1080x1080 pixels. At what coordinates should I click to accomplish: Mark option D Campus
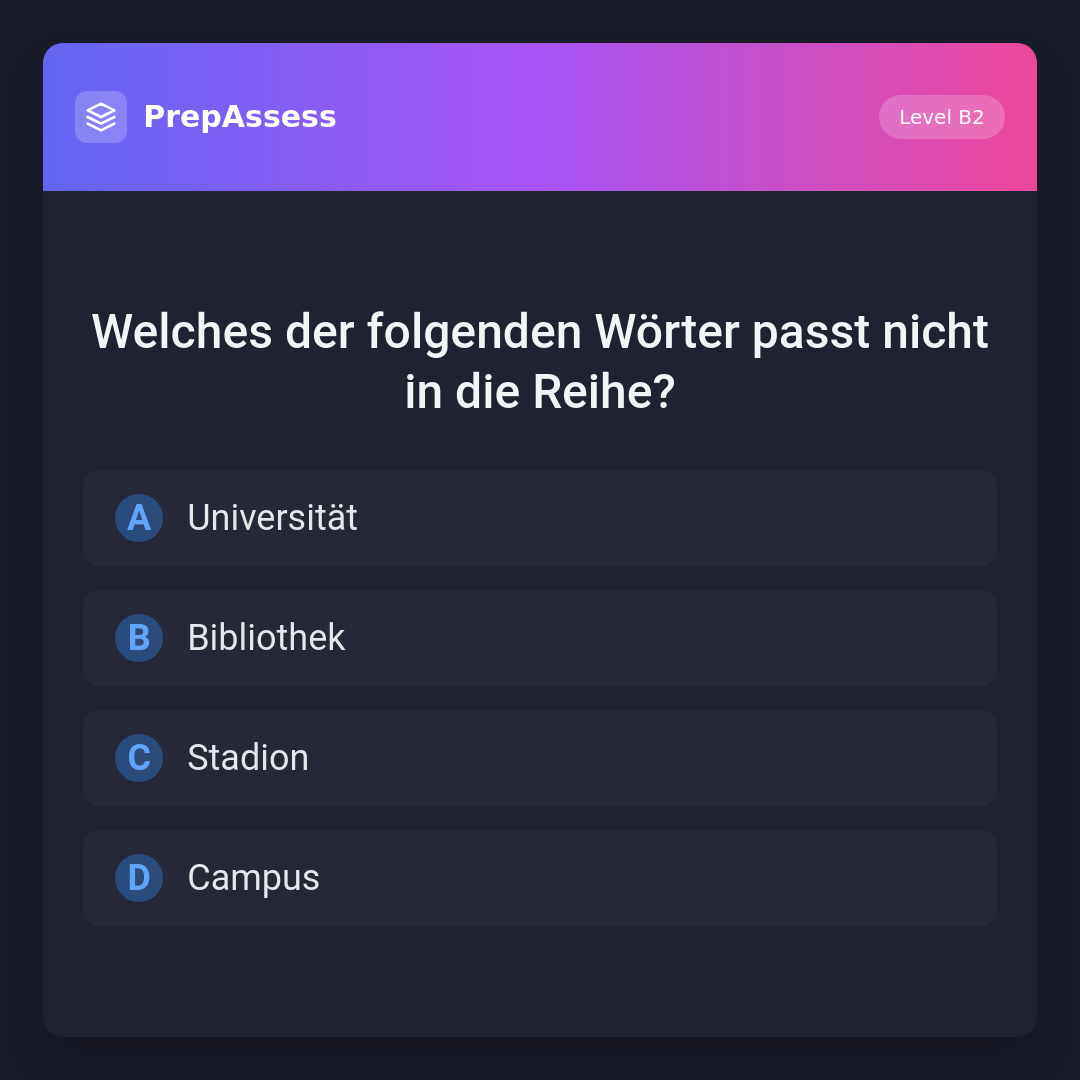point(540,878)
